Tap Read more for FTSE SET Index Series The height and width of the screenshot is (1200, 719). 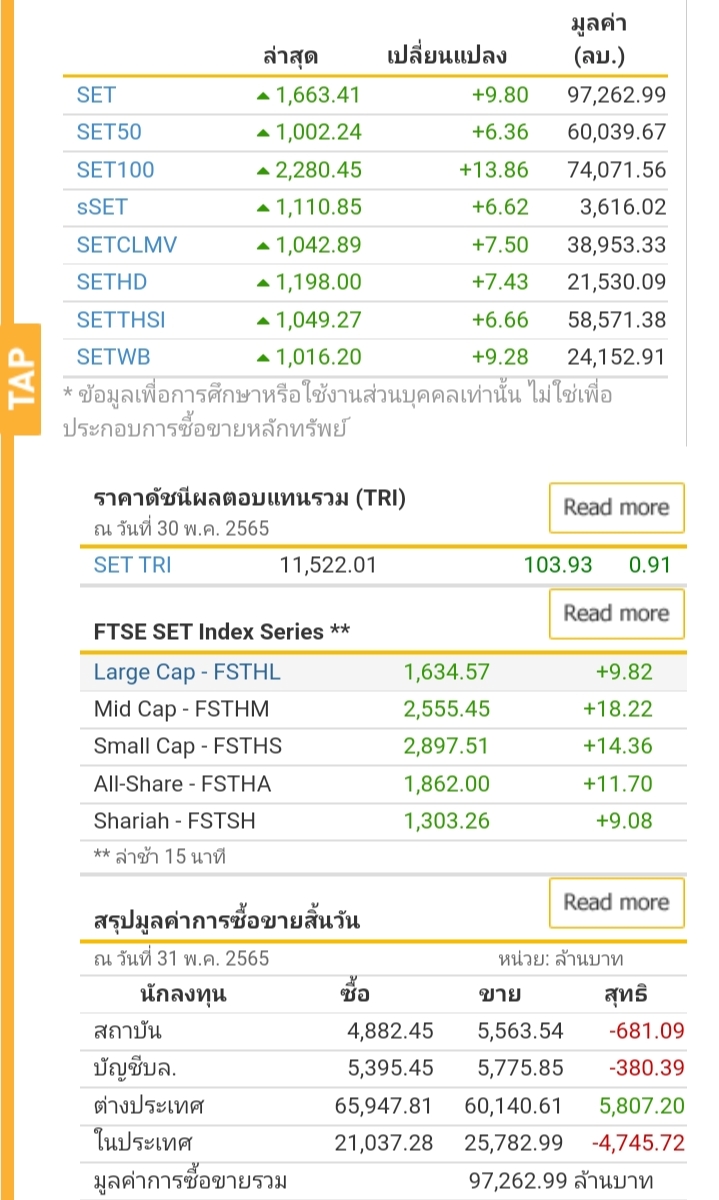(616, 614)
